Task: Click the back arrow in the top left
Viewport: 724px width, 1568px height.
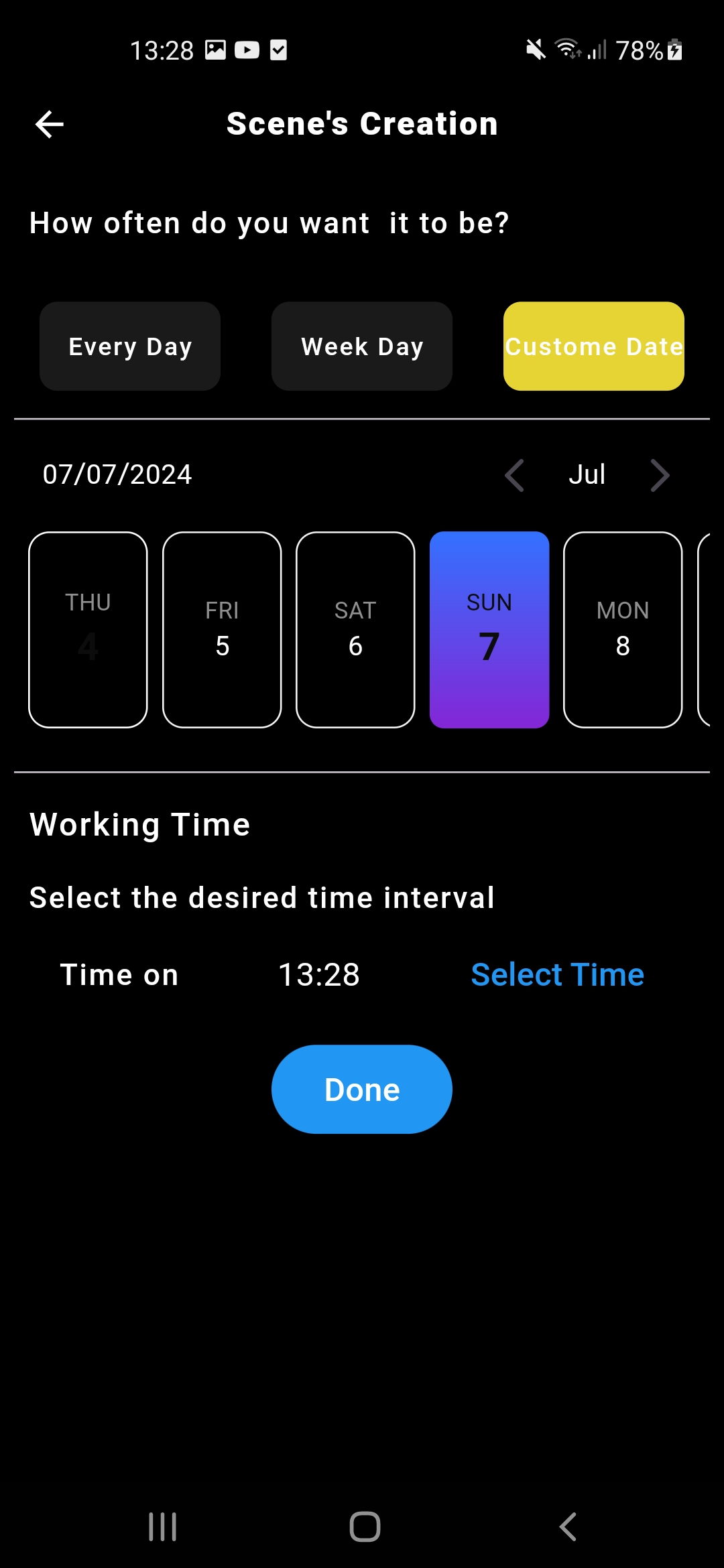Action: (x=49, y=123)
